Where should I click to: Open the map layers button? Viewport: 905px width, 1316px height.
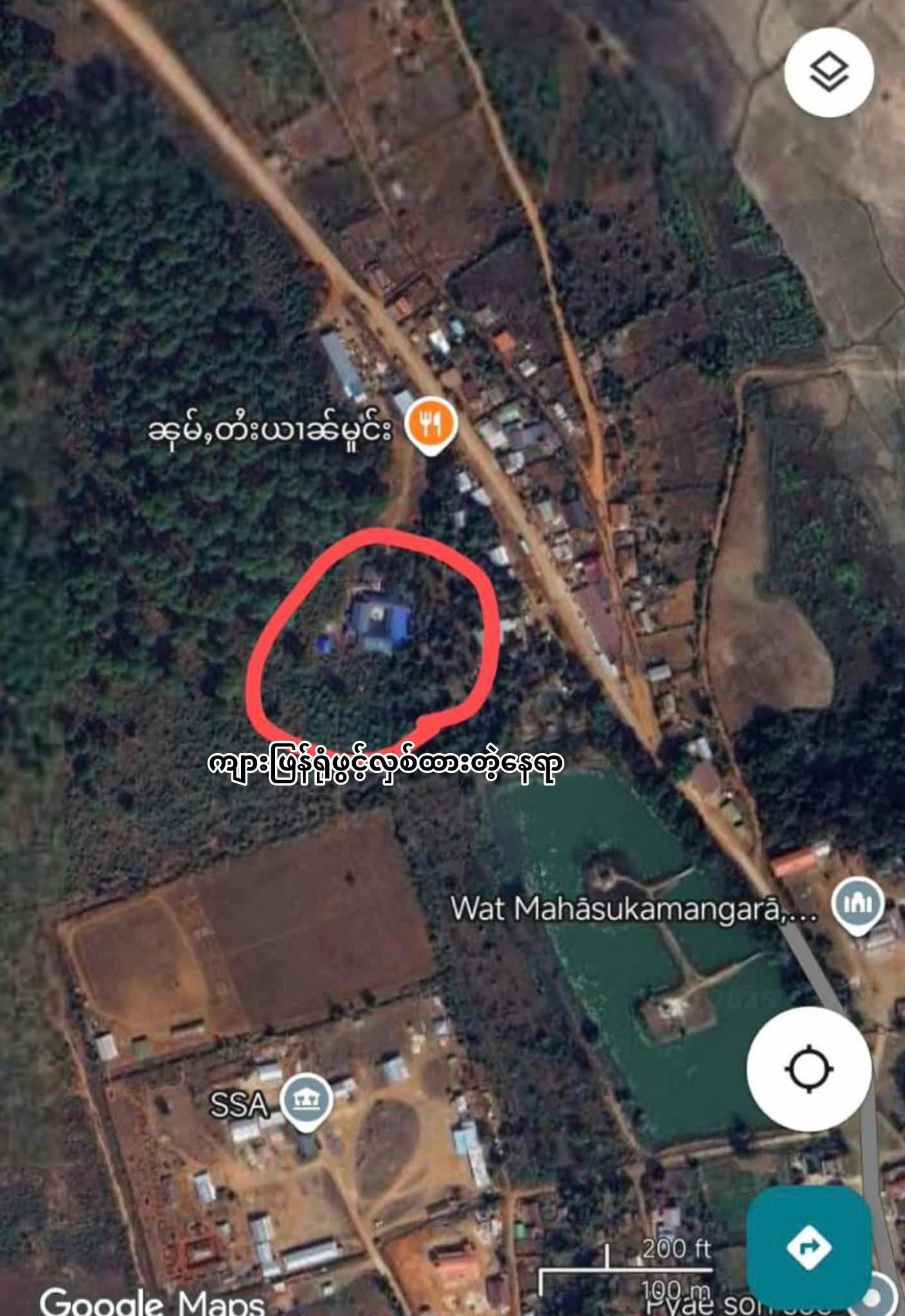pos(829,71)
